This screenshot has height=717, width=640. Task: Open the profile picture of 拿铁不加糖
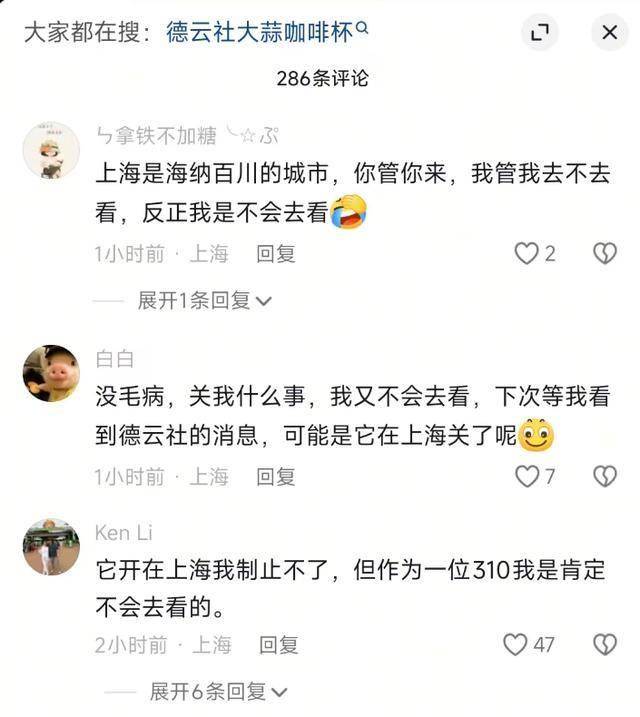51,151
